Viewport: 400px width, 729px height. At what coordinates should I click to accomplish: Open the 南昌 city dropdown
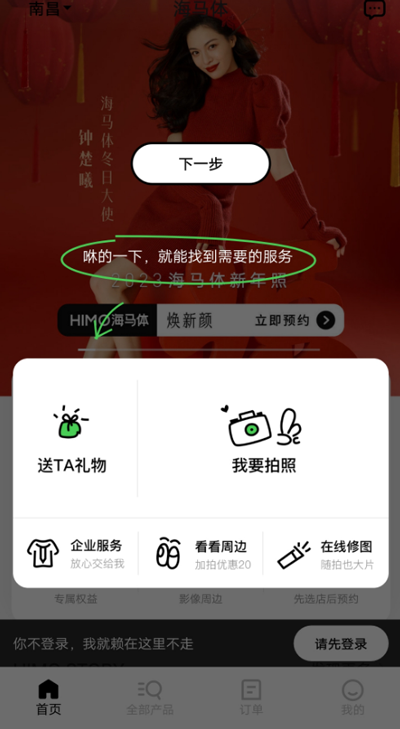[x=50, y=8]
